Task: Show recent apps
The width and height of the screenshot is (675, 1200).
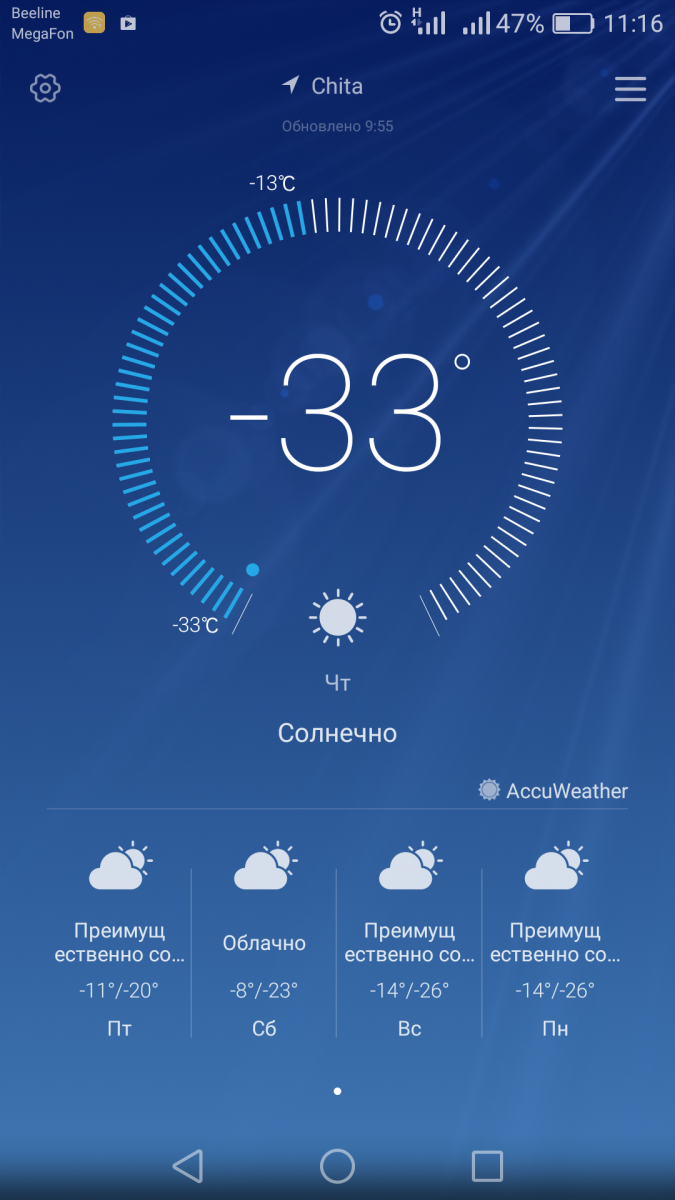Action: coord(487,1166)
